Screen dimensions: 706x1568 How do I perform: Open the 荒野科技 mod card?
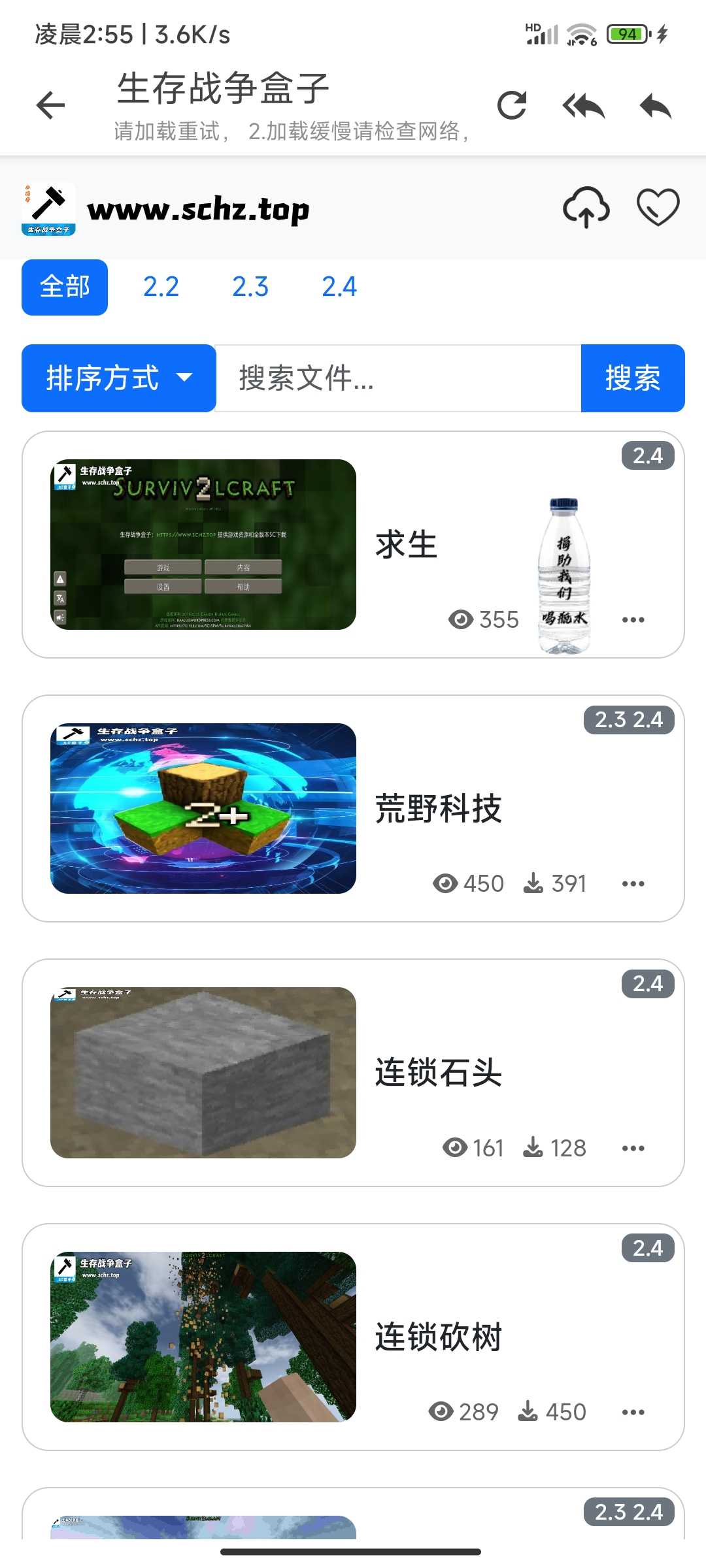coord(438,809)
